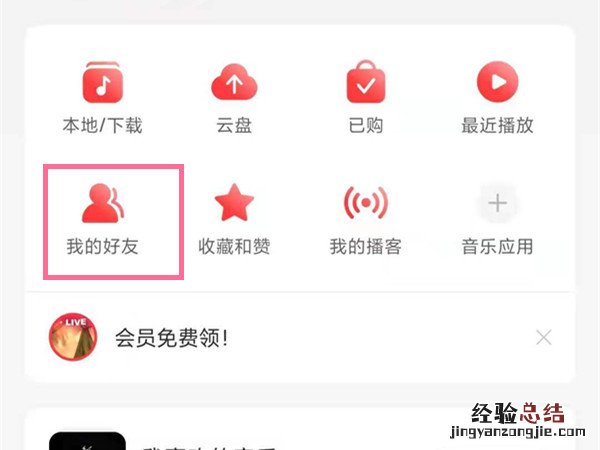Tap 音乐应用 plus button
This screenshot has width=600, height=450.
click(497, 205)
